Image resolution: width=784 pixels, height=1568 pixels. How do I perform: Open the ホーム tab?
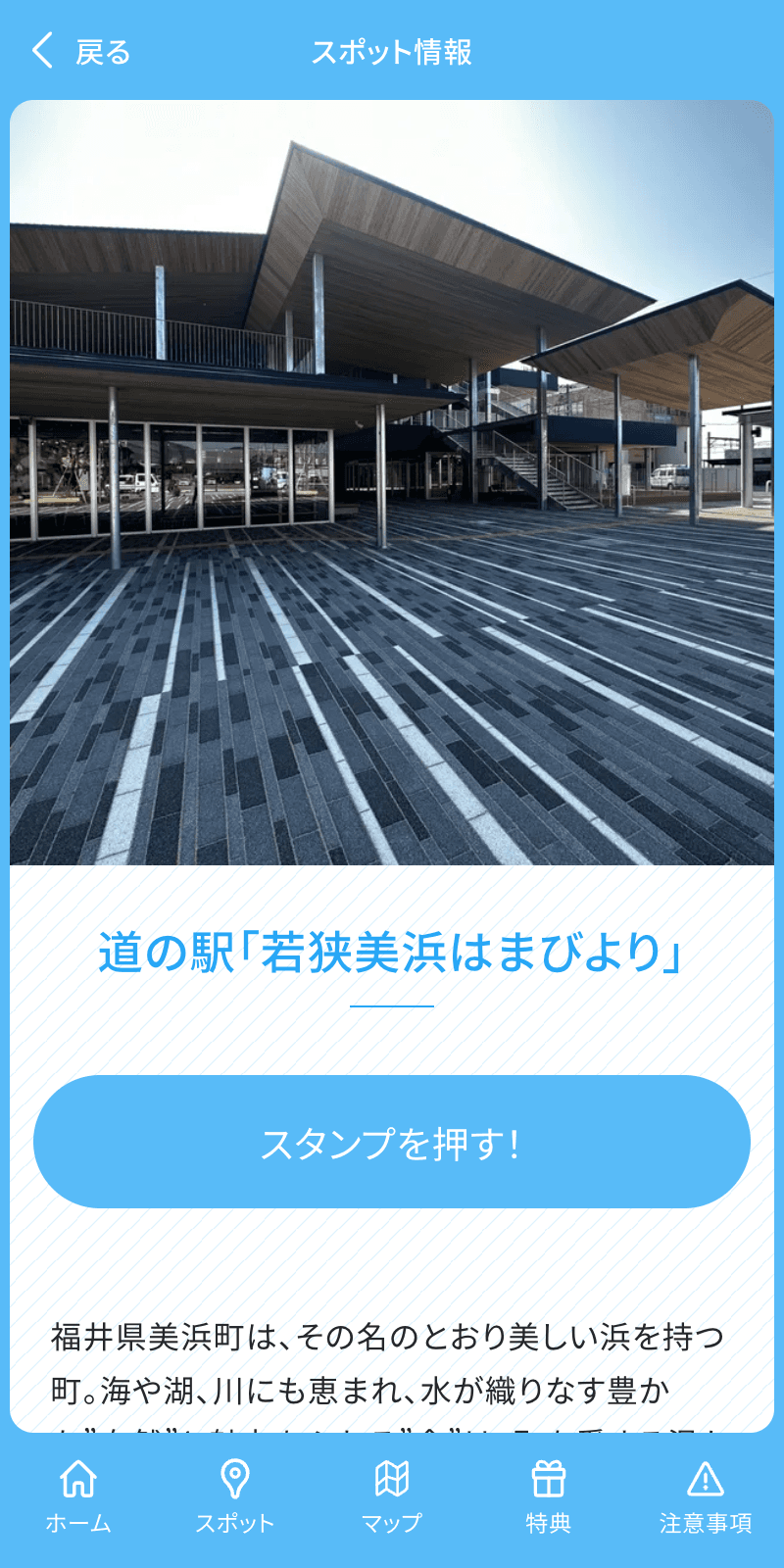pyautogui.click(x=78, y=1496)
